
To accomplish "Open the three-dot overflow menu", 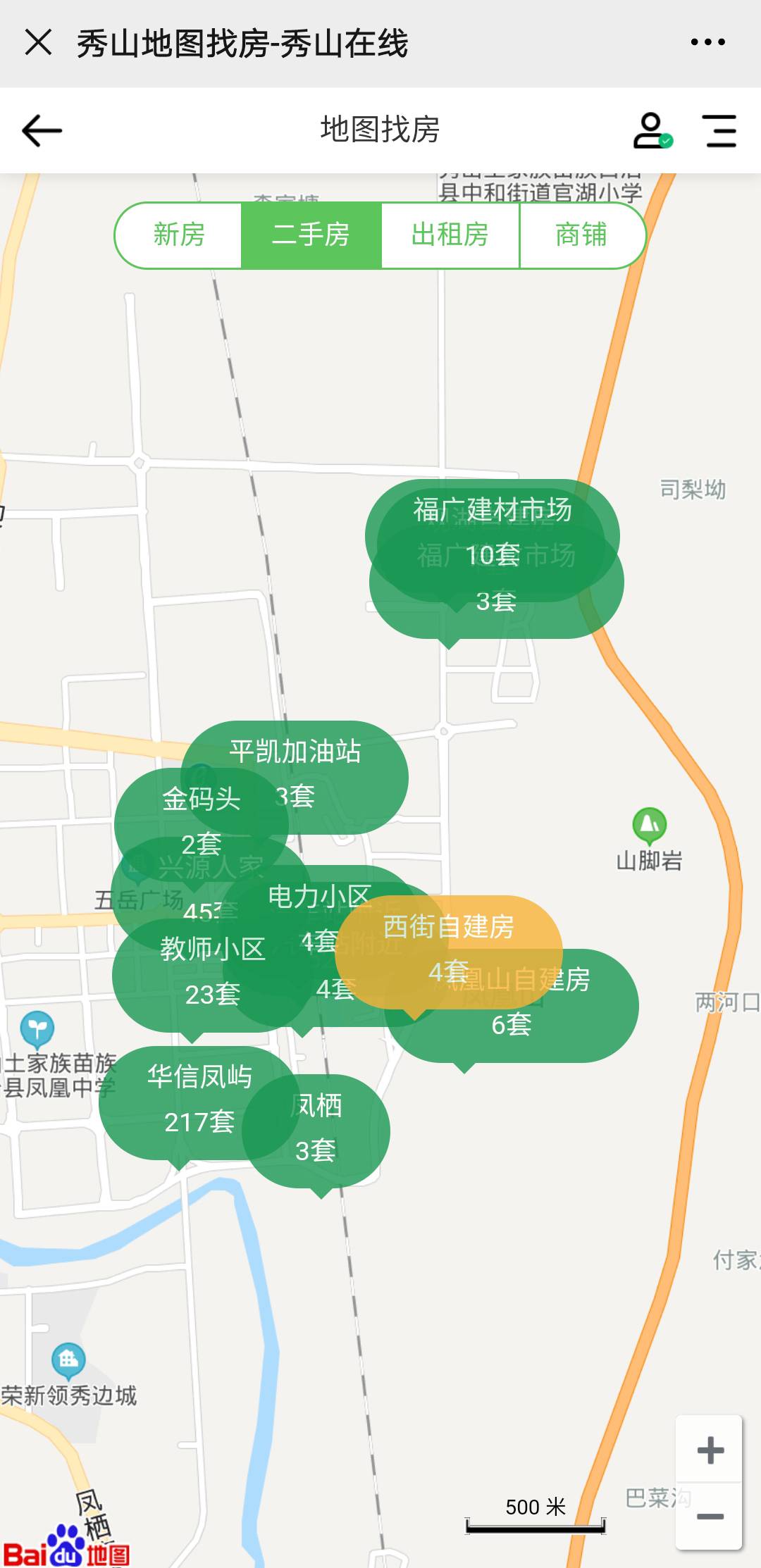I will point(707,42).
